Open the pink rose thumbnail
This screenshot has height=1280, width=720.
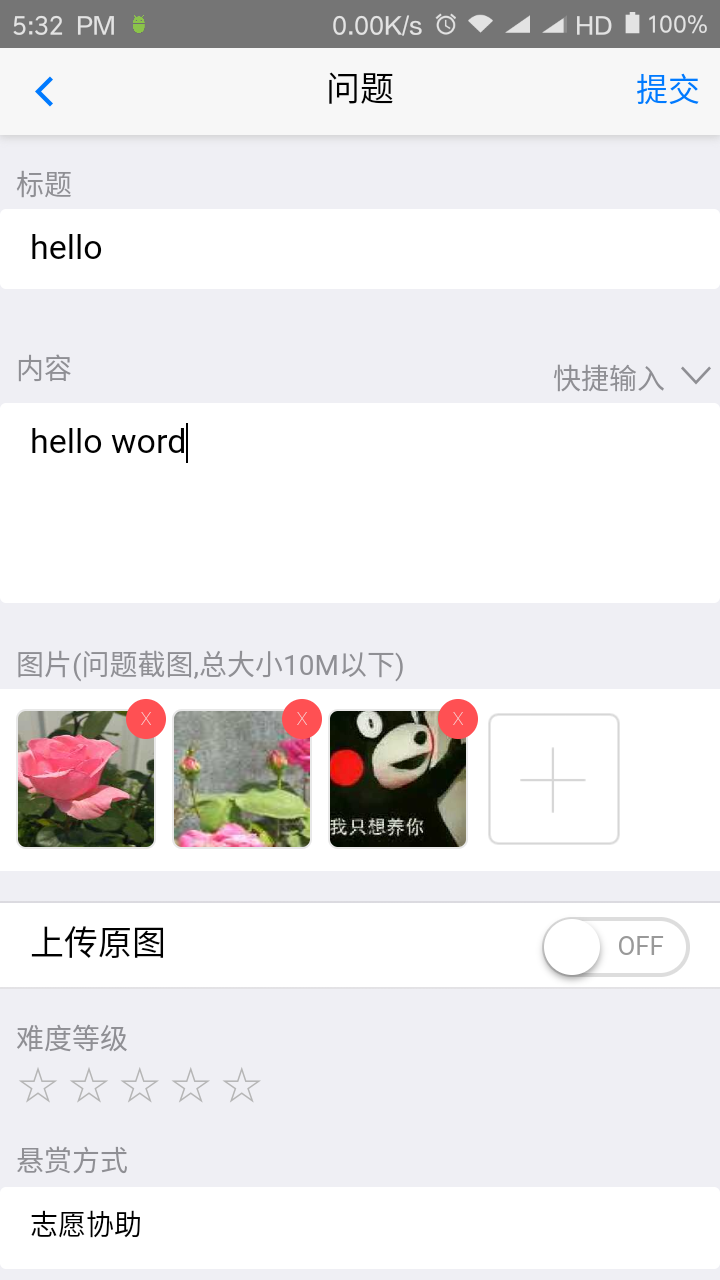[80, 785]
